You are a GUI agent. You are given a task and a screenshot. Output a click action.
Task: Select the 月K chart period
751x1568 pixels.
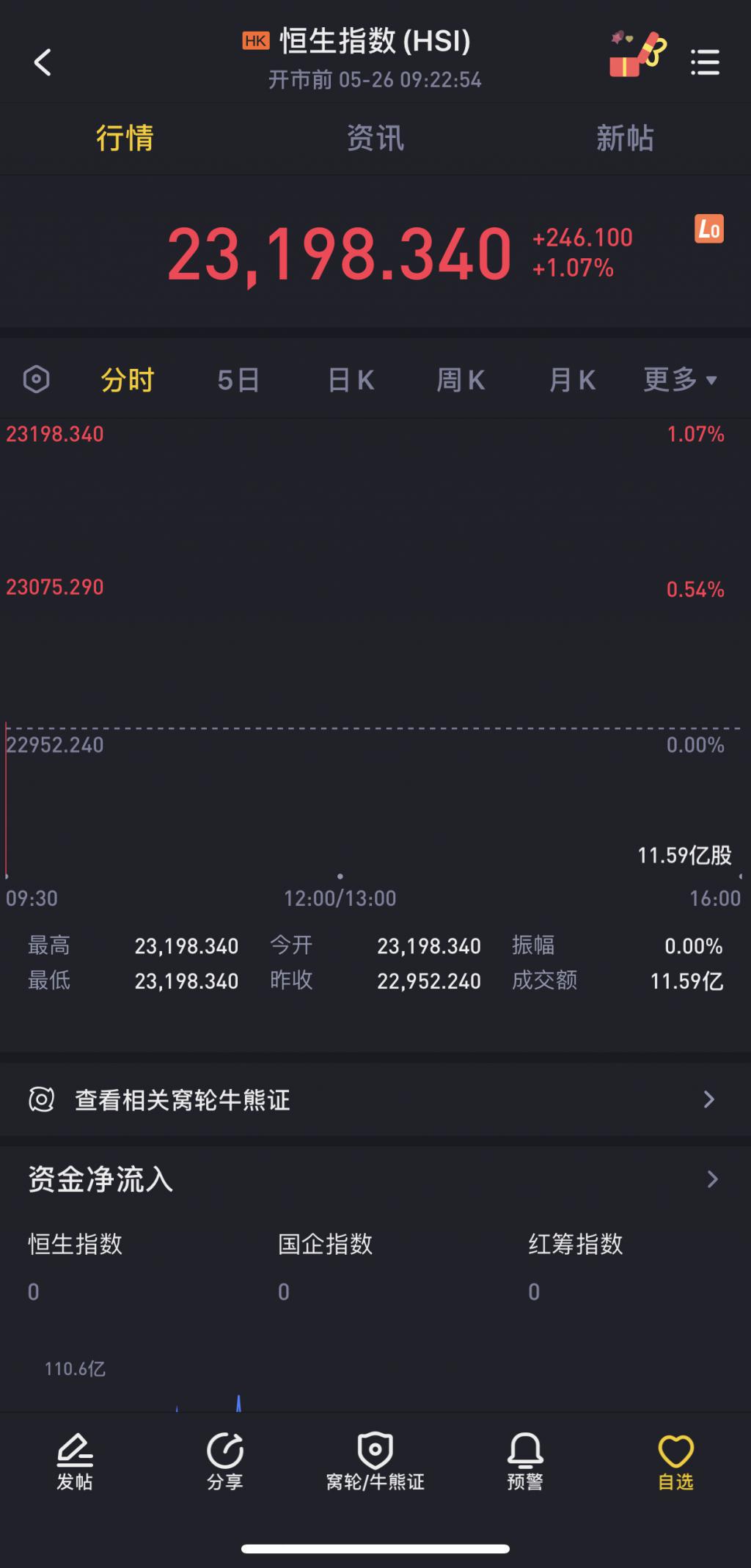[572, 380]
